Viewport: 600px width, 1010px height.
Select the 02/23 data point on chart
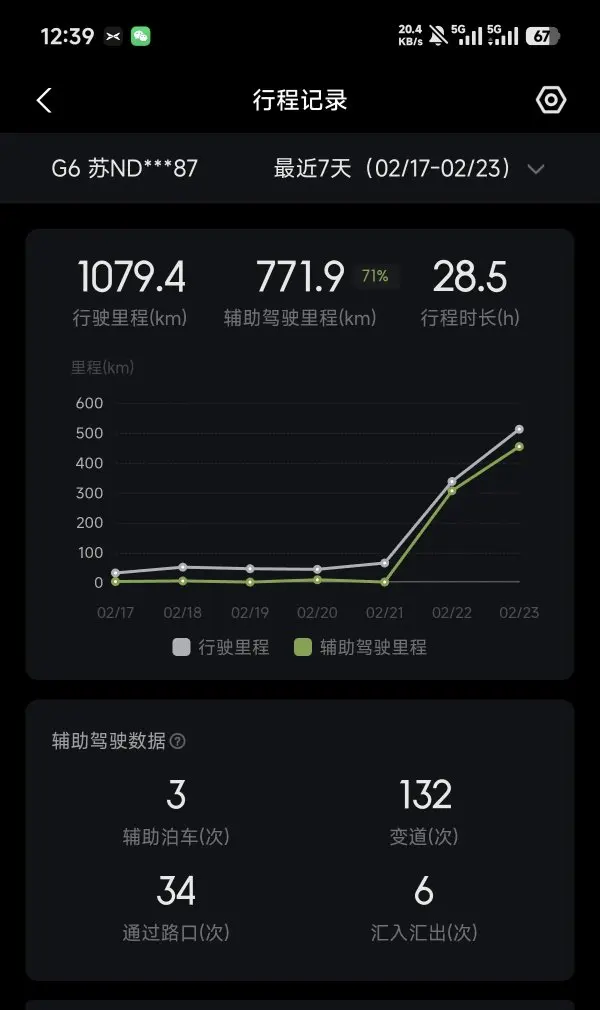[519, 430]
